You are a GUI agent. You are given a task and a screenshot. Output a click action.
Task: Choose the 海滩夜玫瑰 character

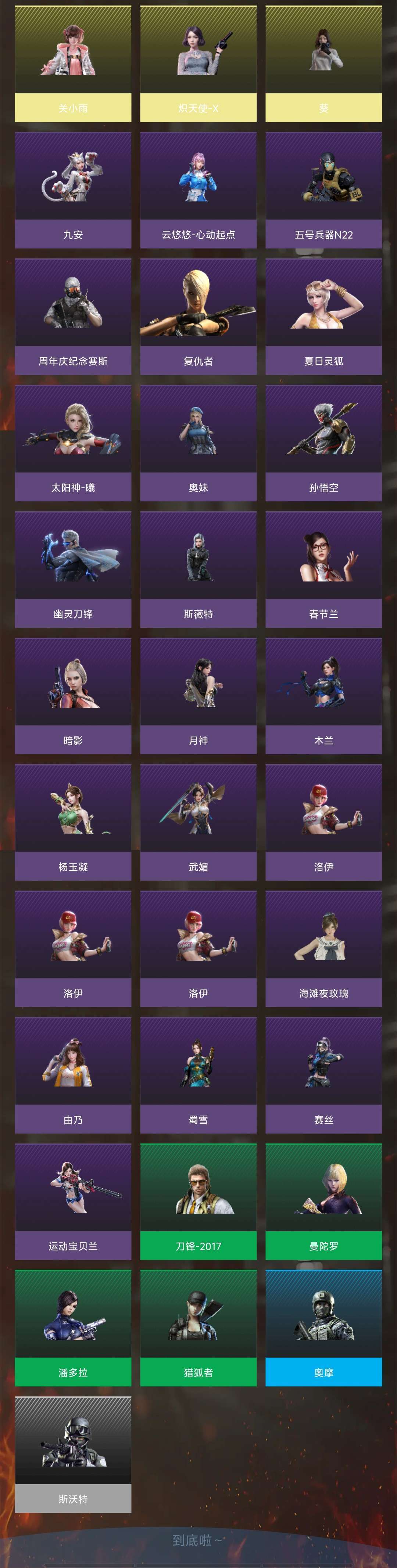[323, 948]
